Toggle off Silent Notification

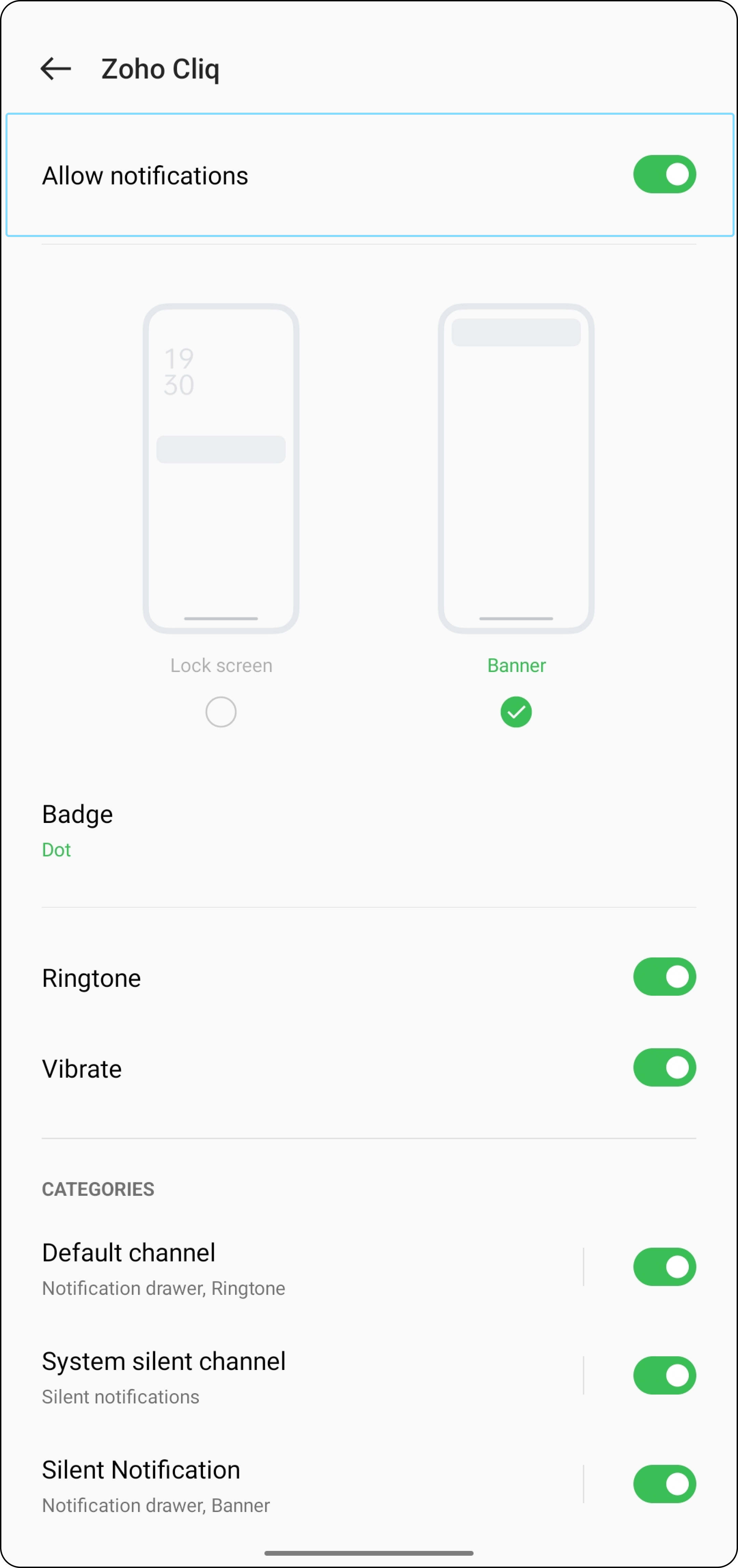(x=664, y=1484)
